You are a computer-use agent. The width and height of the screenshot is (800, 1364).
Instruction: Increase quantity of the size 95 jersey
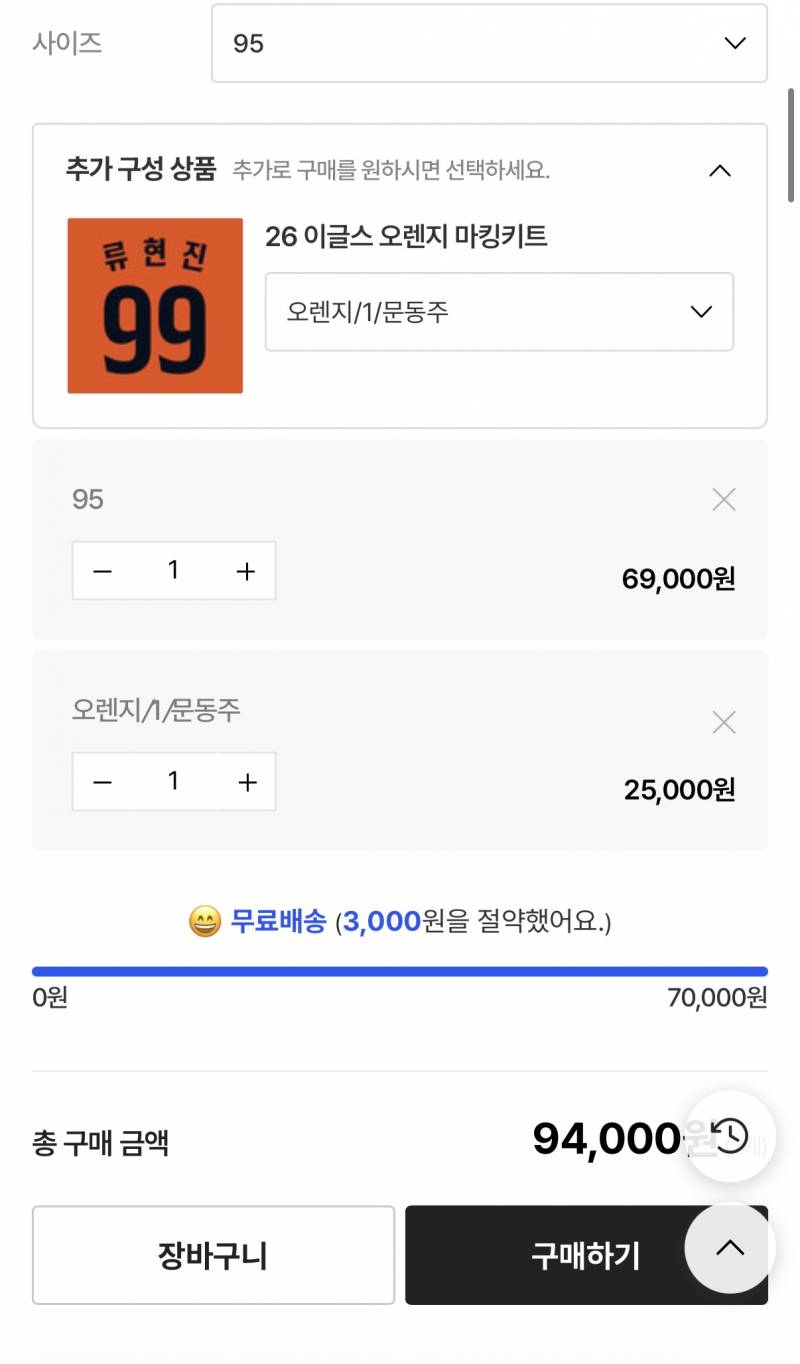246,570
